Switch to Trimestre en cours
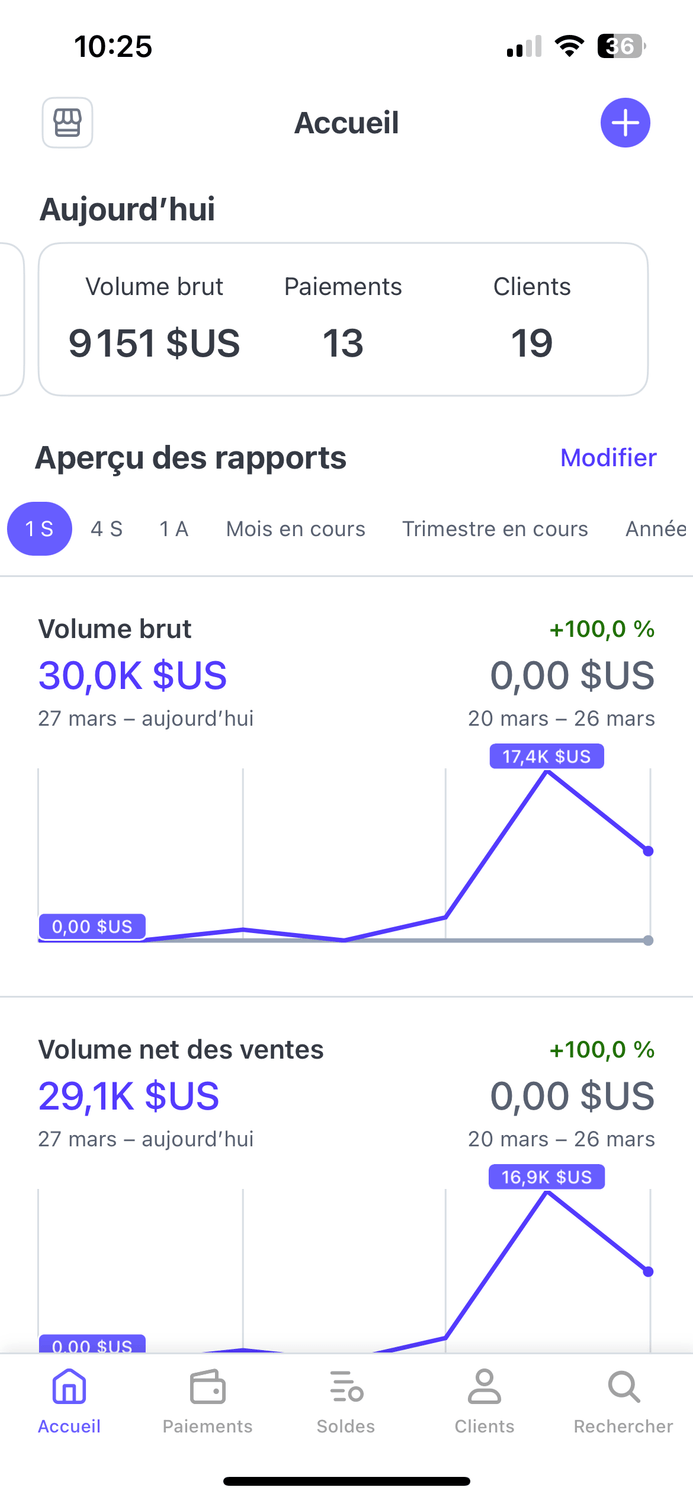693x1500 pixels. pyautogui.click(x=495, y=529)
